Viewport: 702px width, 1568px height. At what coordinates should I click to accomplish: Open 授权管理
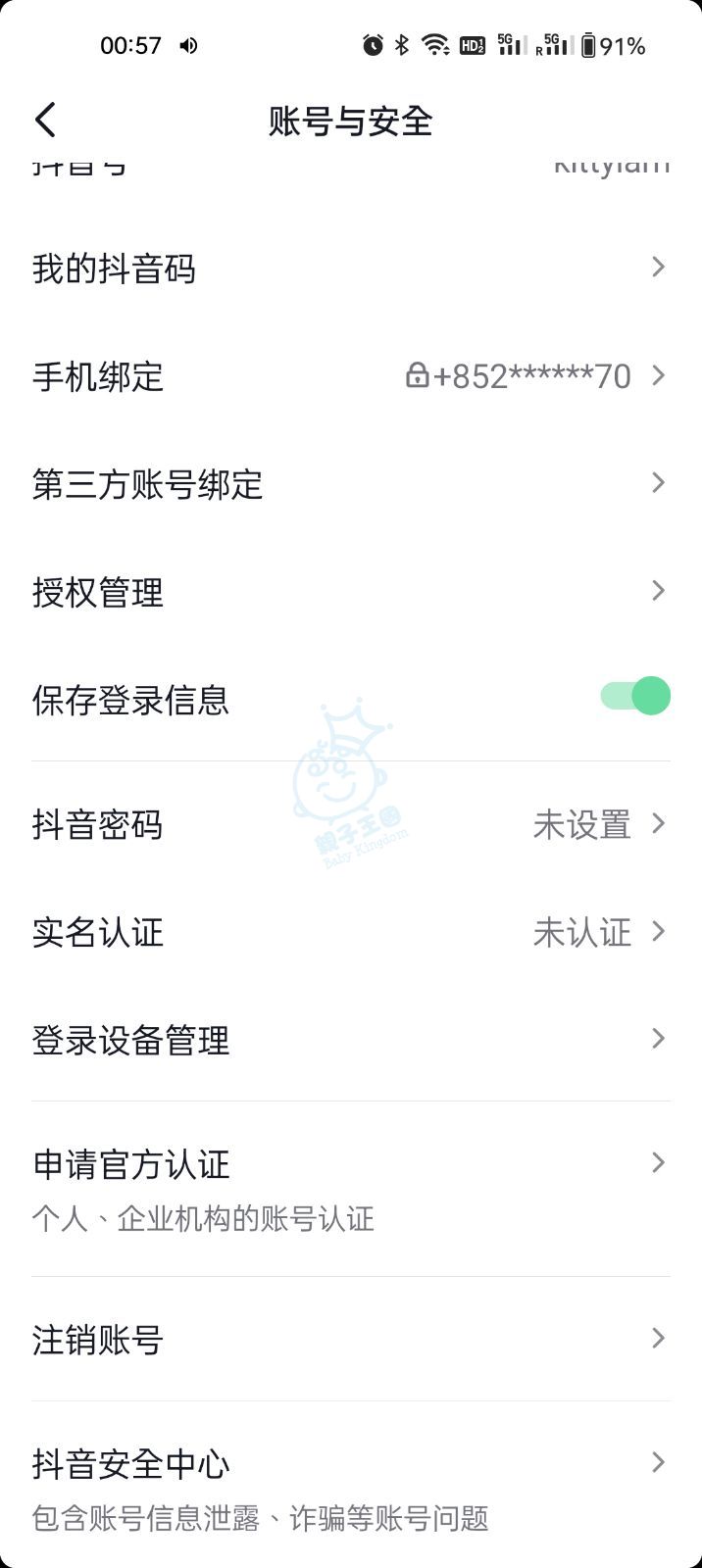pos(350,592)
